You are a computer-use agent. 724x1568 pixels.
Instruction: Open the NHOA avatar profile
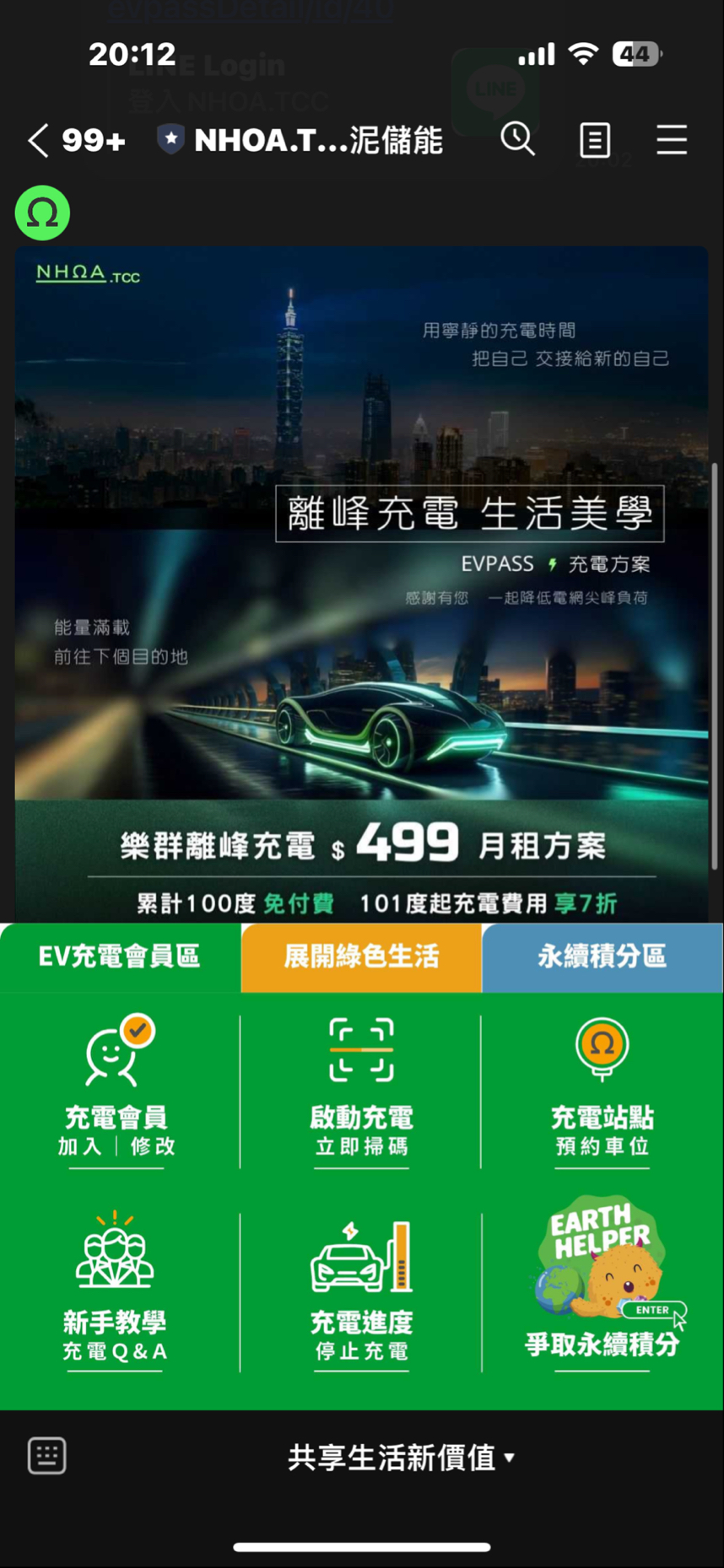tap(42, 213)
